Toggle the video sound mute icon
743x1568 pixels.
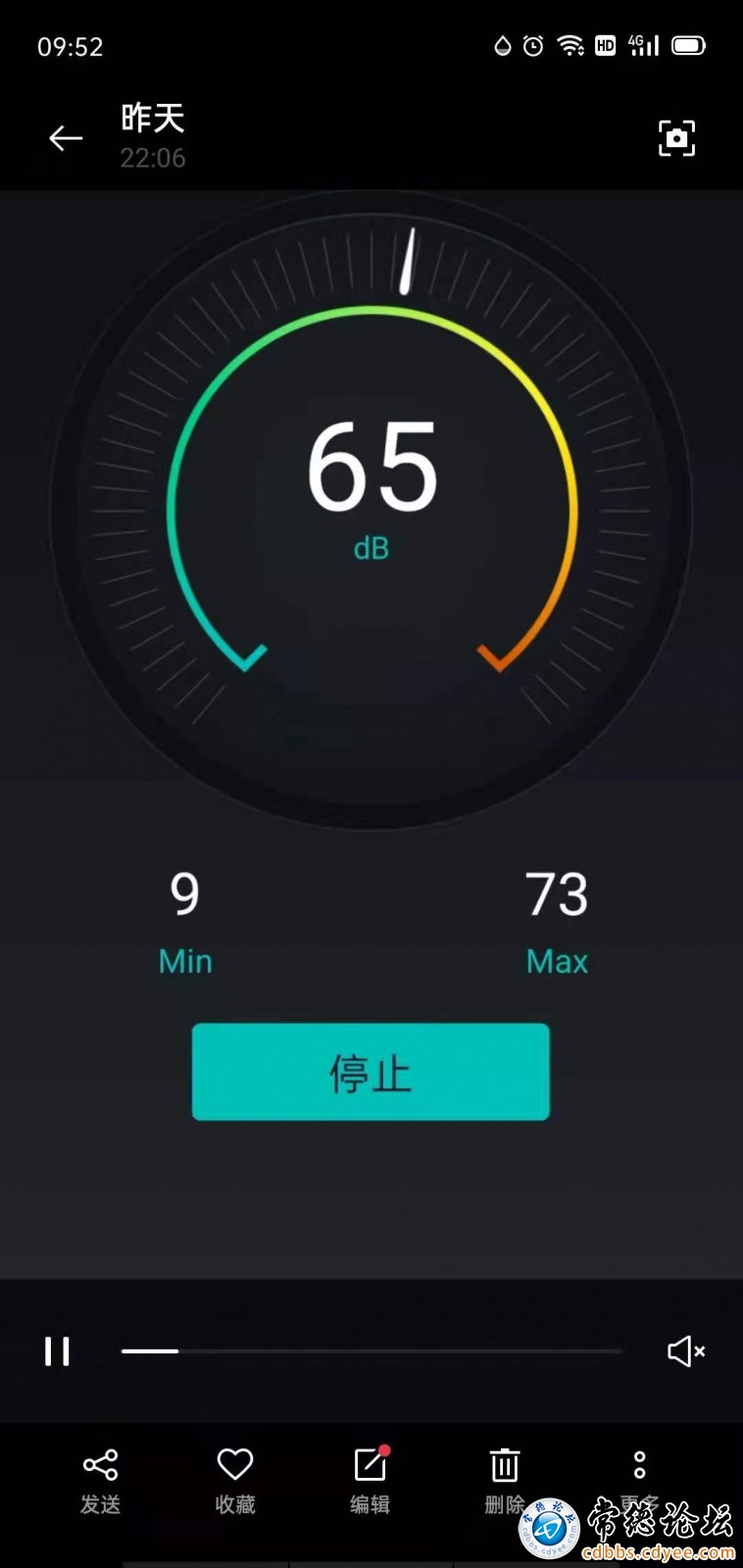click(686, 1351)
